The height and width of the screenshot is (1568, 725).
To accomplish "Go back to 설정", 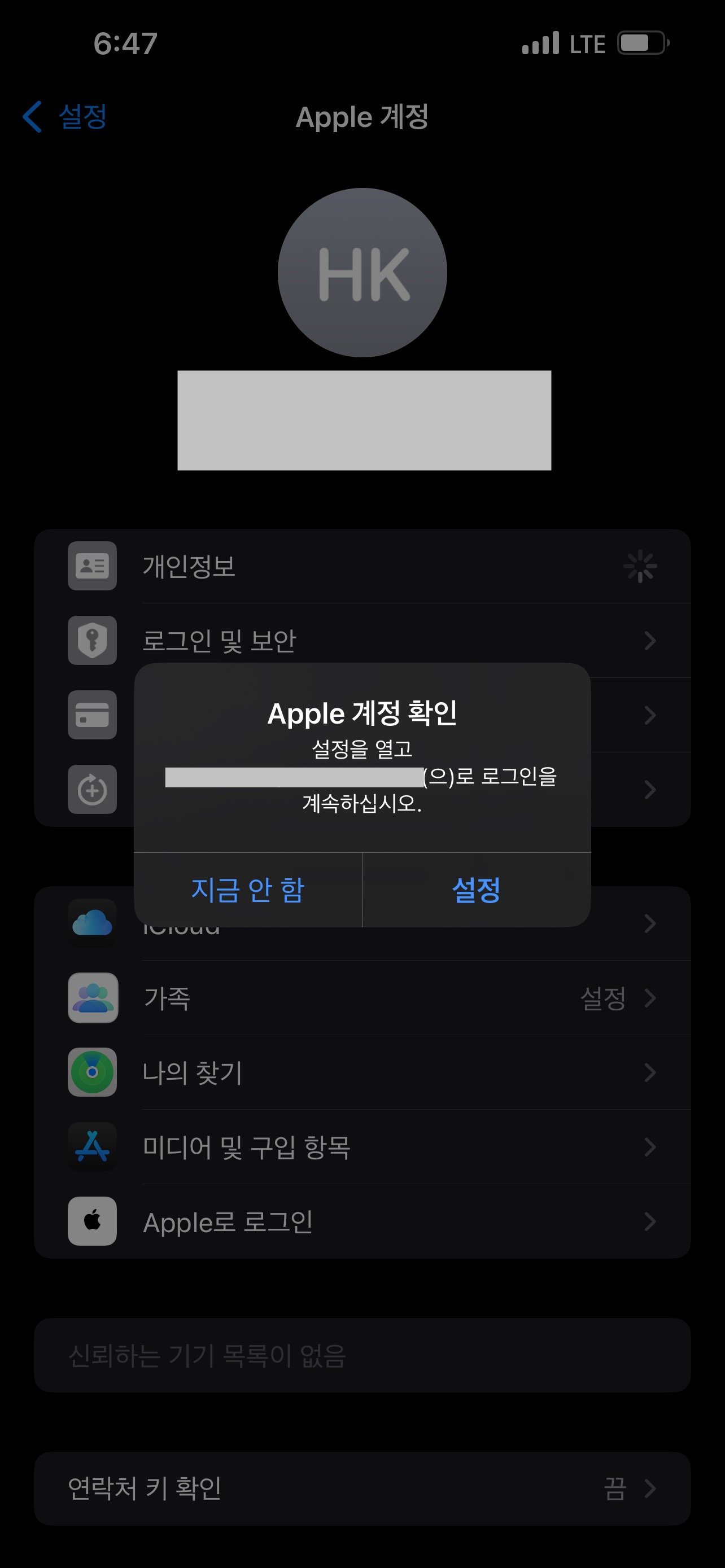I will pos(65,116).
